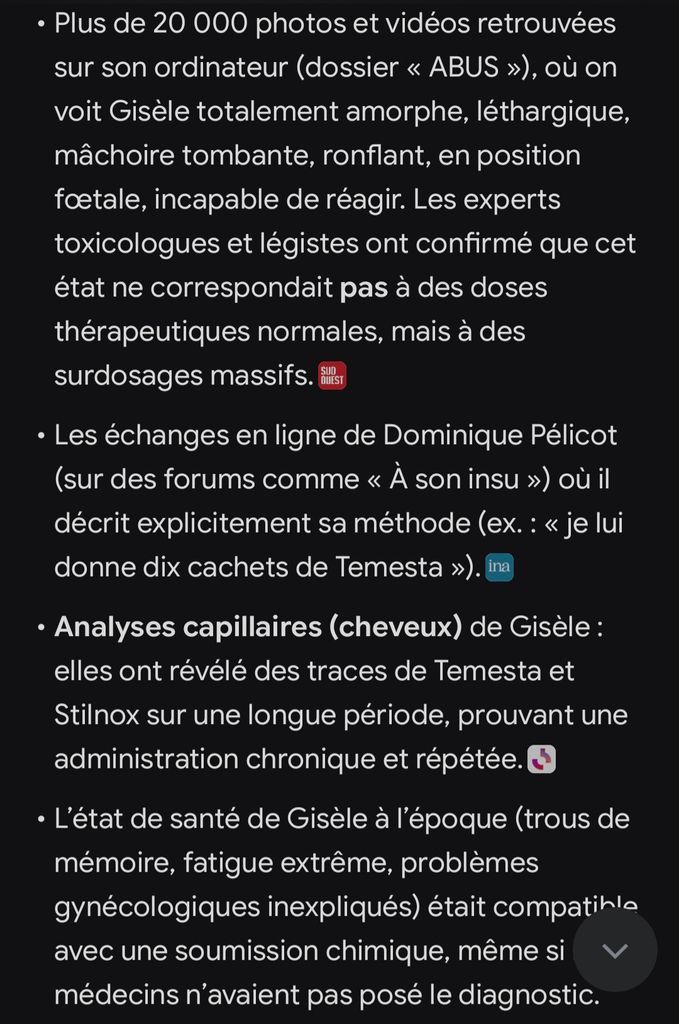Open the Sud Ouest source citation

[x=332, y=376]
